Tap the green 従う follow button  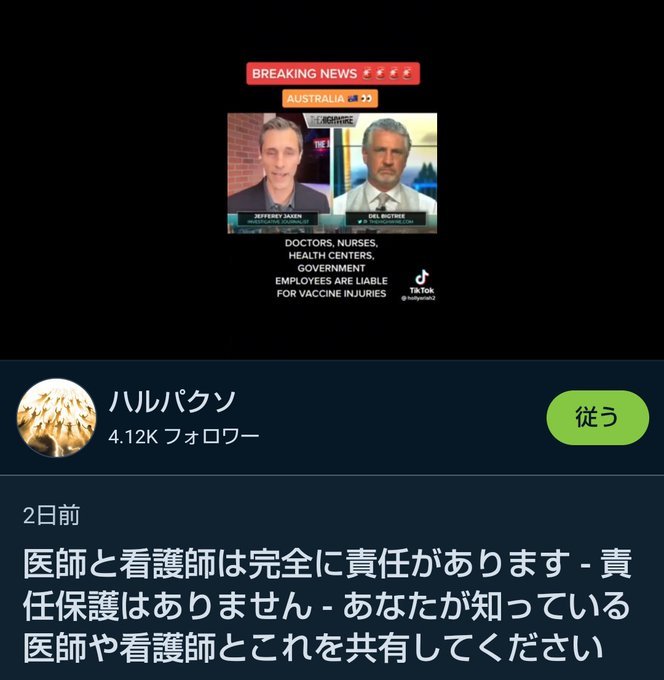597,418
